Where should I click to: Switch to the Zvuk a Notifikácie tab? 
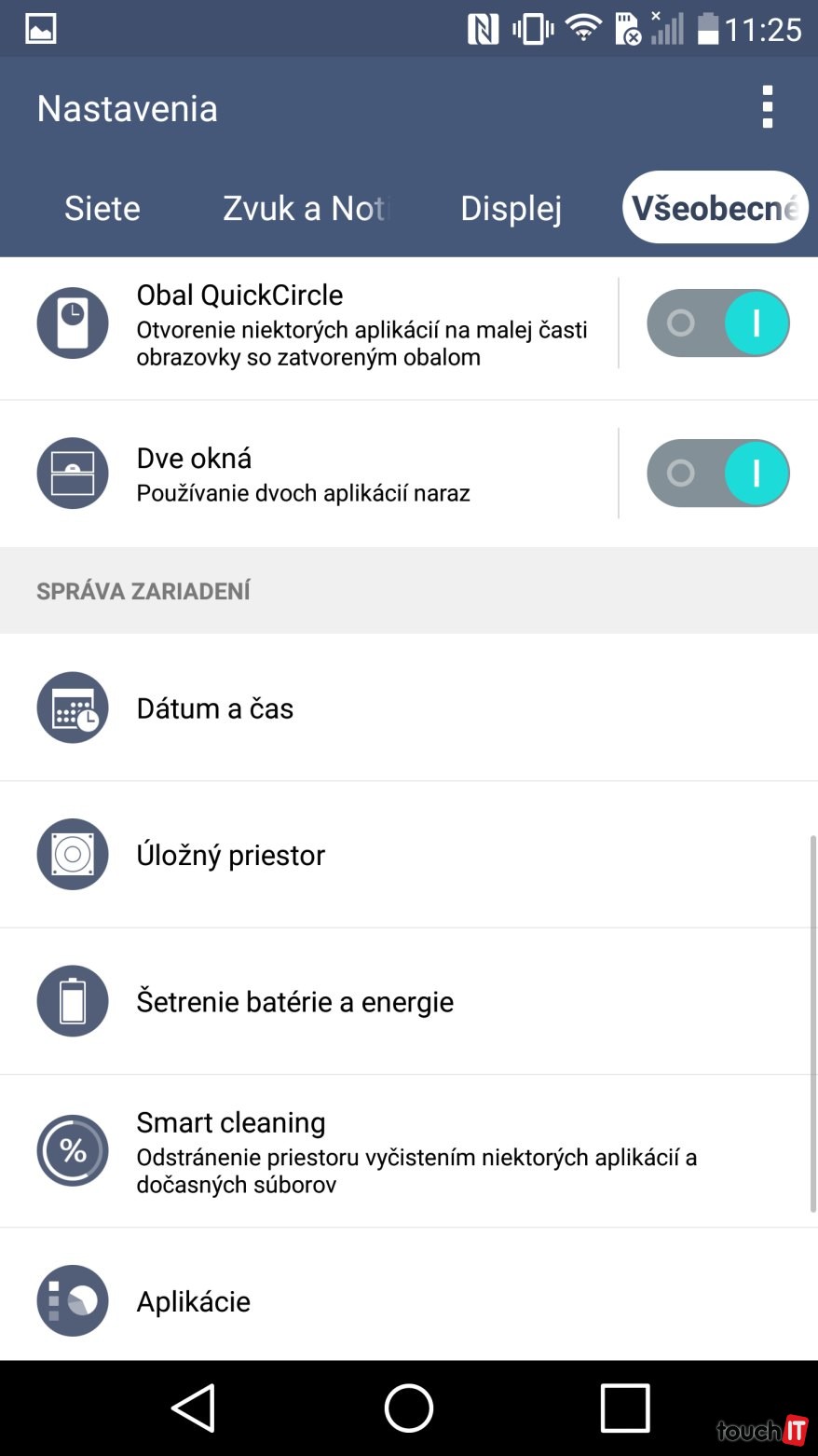click(x=304, y=208)
